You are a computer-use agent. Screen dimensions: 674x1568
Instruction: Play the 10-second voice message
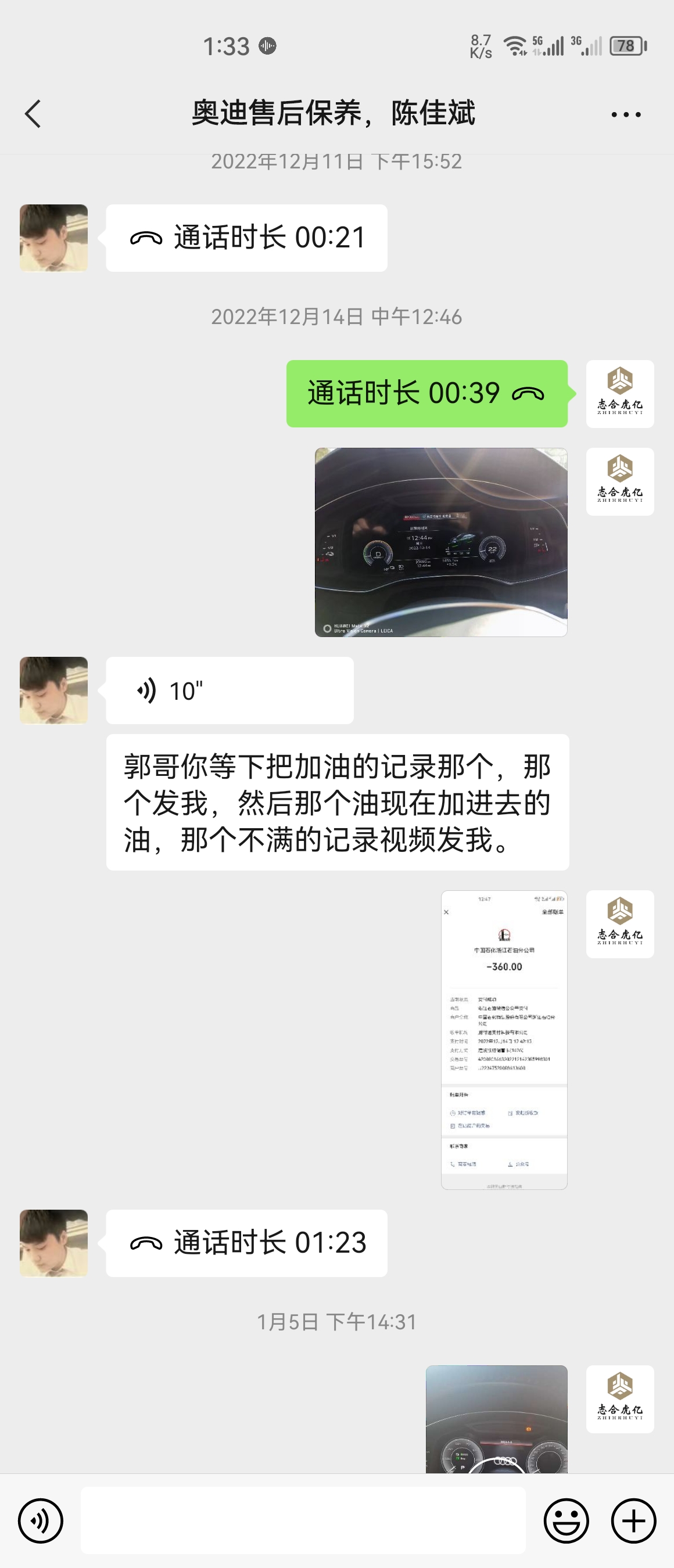pyautogui.click(x=230, y=691)
